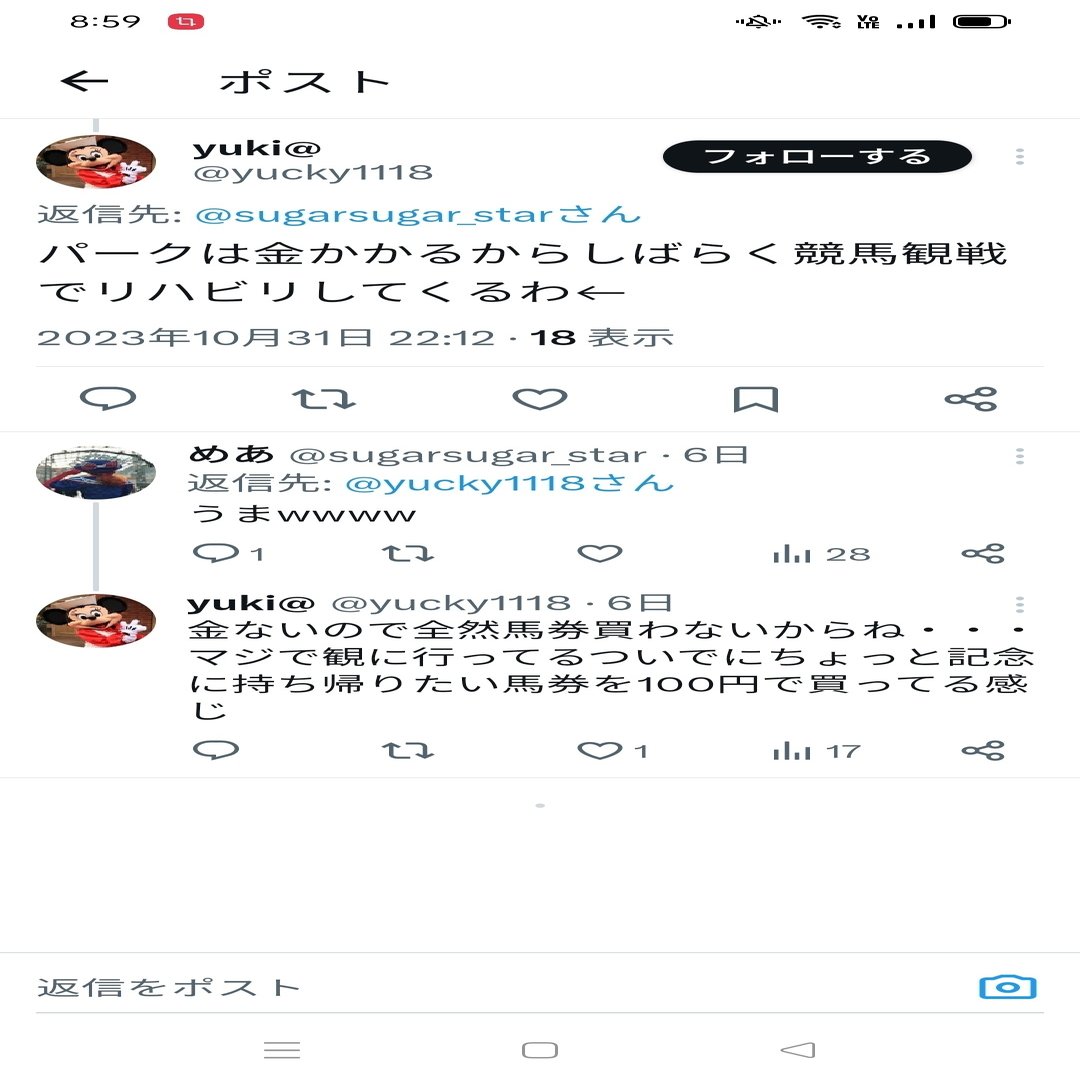Share めあ's うまwwww reply
The width and height of the screenshot is (1080, 1080).
(x=982, y=553)
